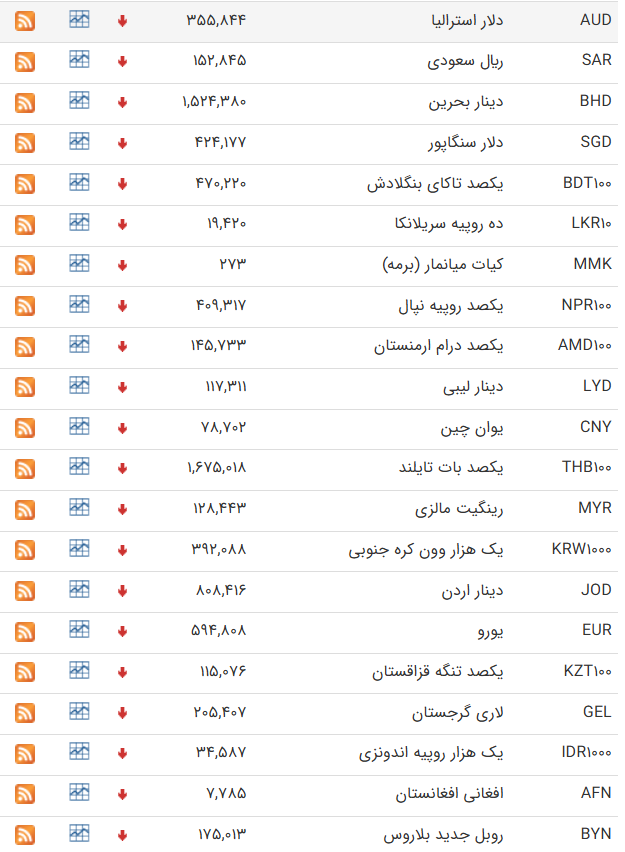Image resolution: width=625 pixels, height=852 pixels.
Task: Open the RSS feed for SGD
Action: 25,142
